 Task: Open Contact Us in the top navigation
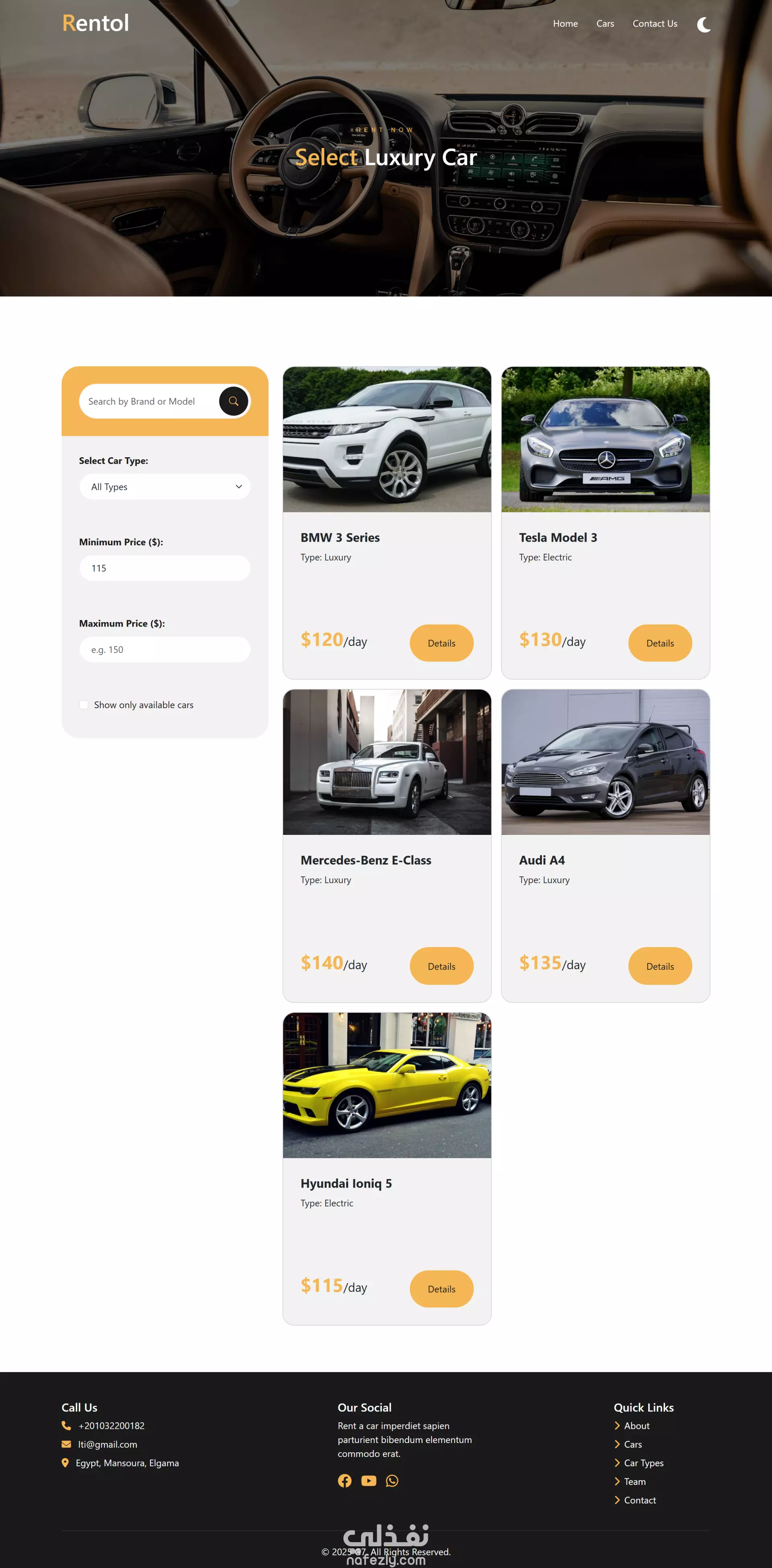click(655, 24)
